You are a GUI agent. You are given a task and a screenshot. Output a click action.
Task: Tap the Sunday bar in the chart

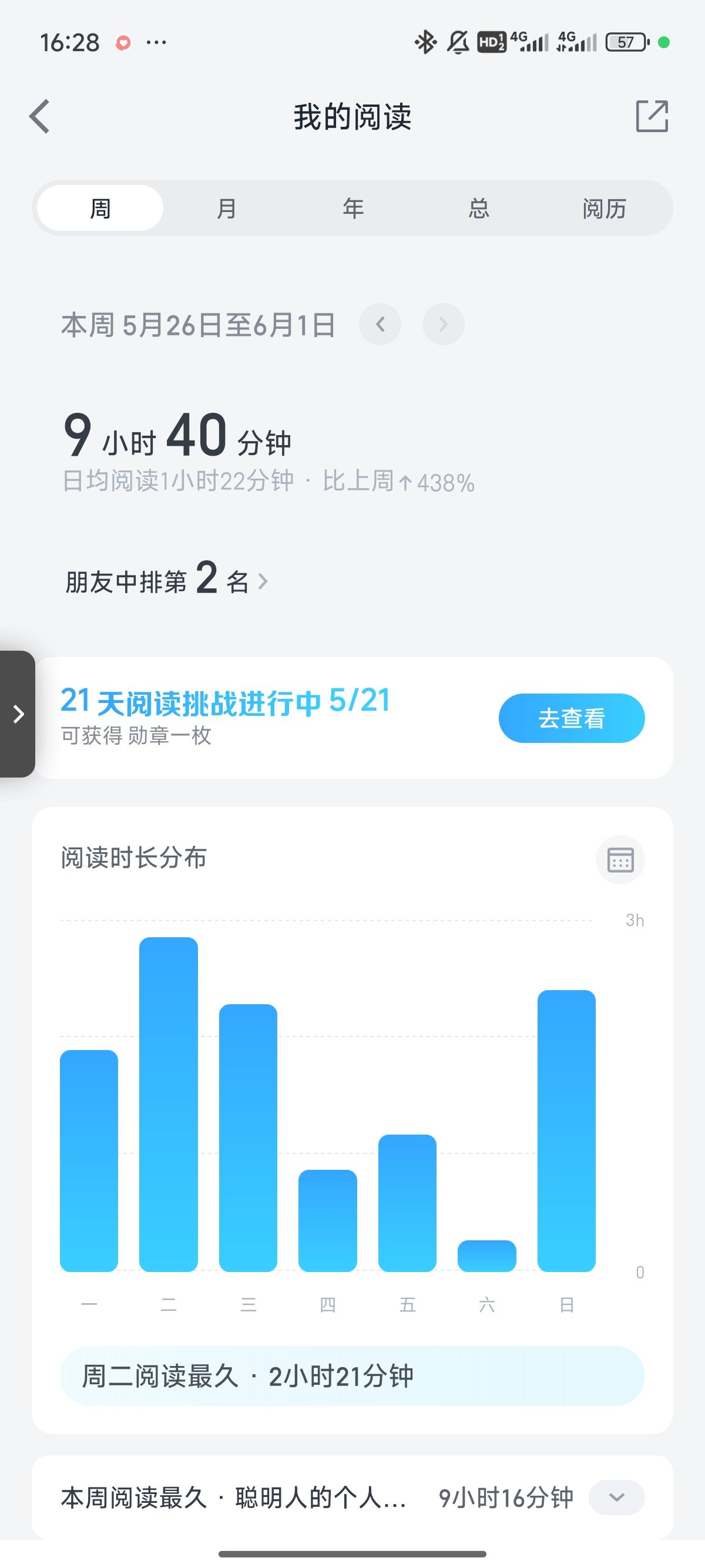(566, 1131)
